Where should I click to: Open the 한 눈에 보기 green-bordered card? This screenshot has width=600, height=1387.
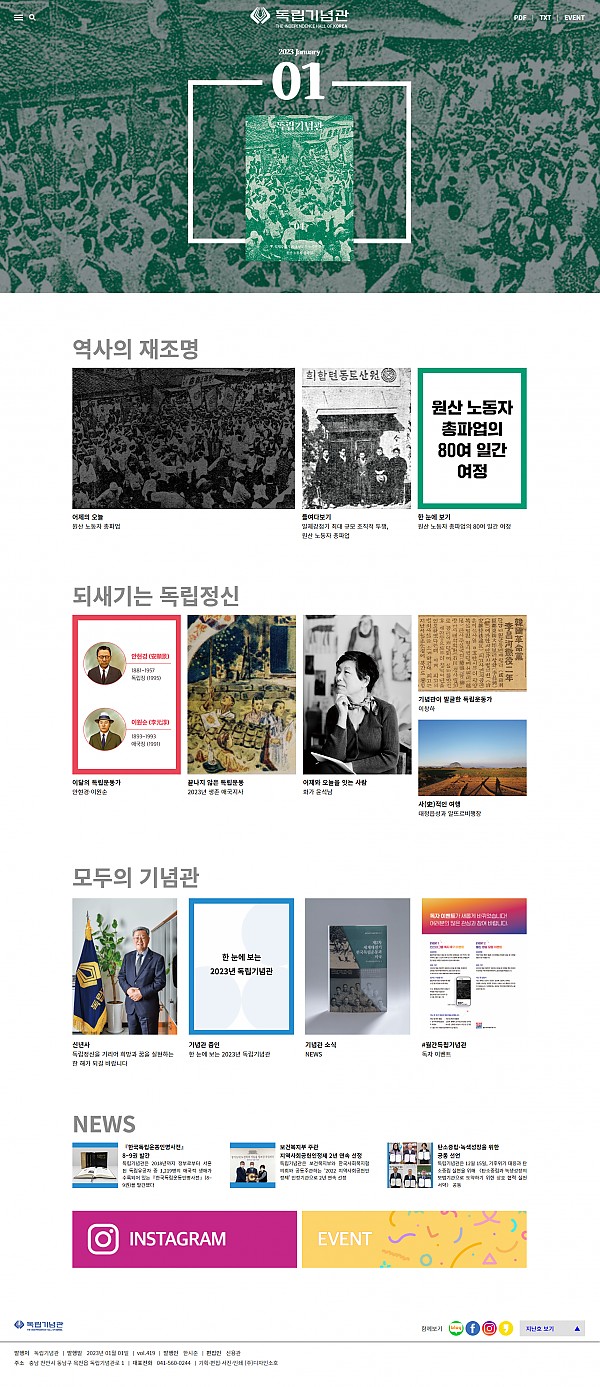472,438
